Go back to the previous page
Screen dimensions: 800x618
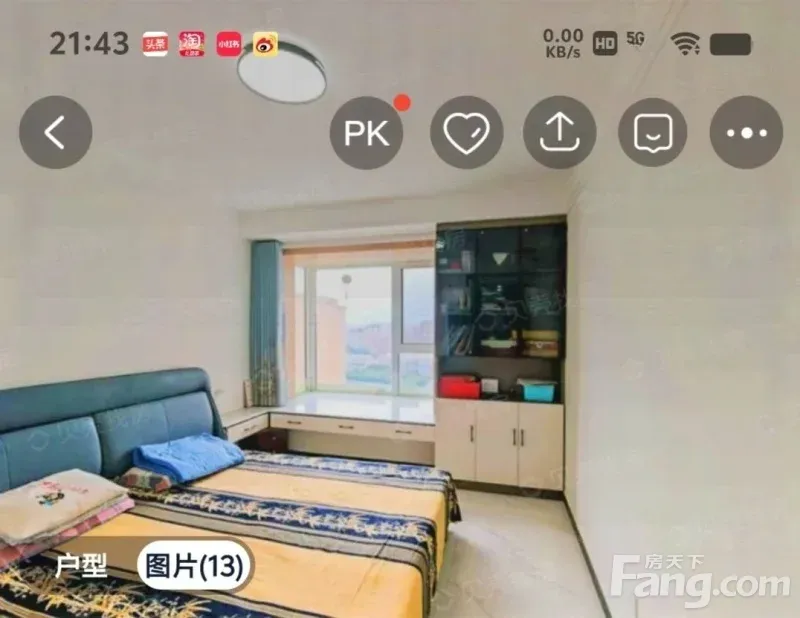[55, 132]
